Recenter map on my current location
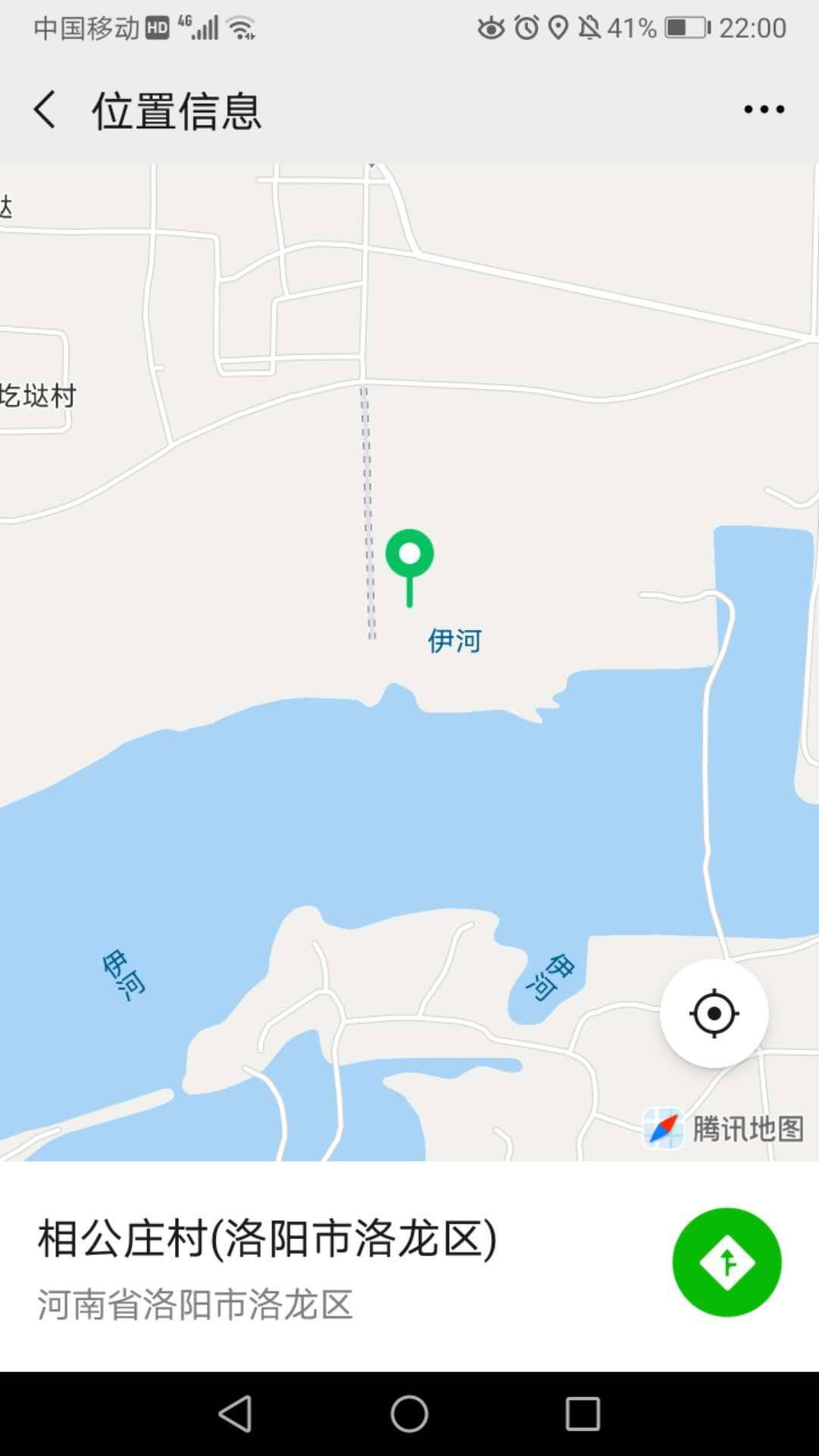 [714, 1013]
